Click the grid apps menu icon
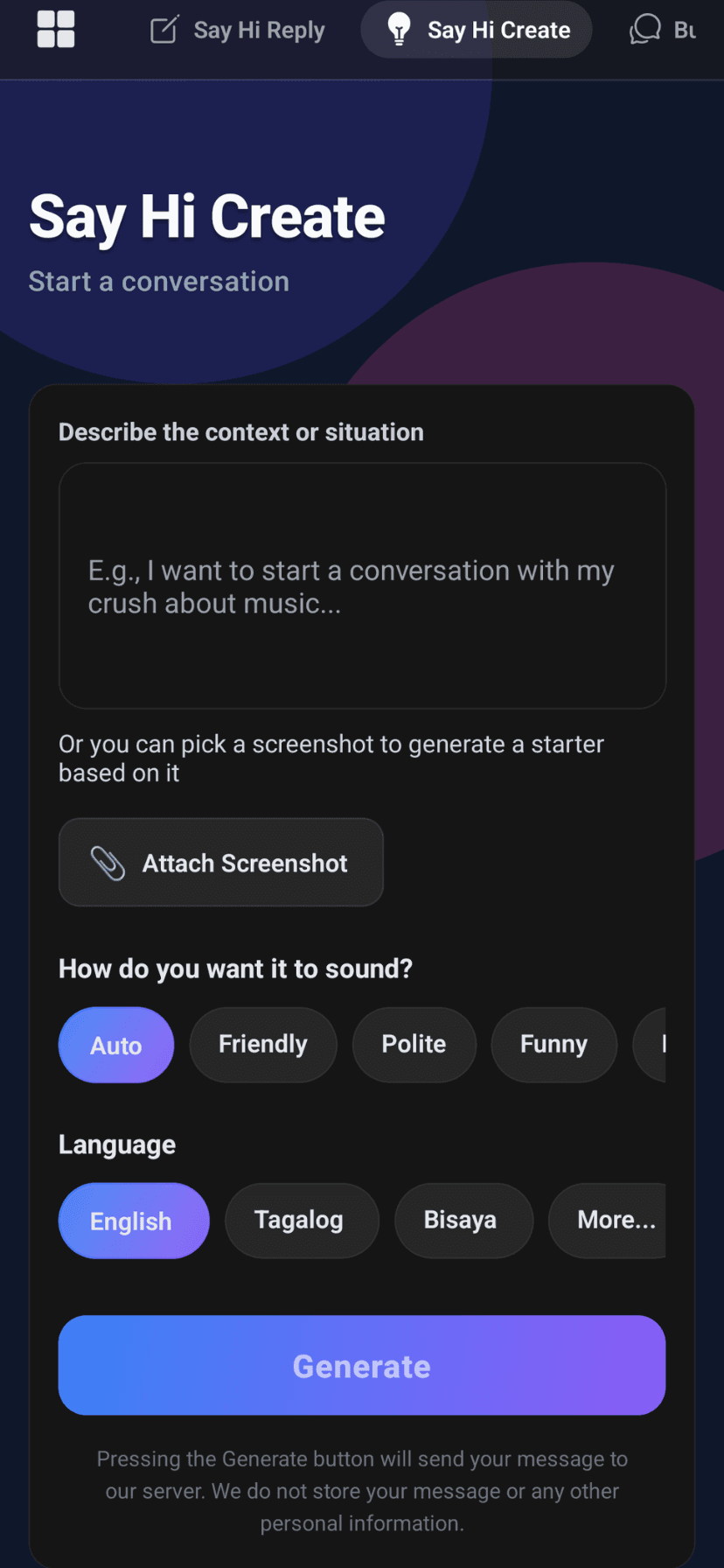Viewport: 724px width, 1568px height. tap(55, 29)
